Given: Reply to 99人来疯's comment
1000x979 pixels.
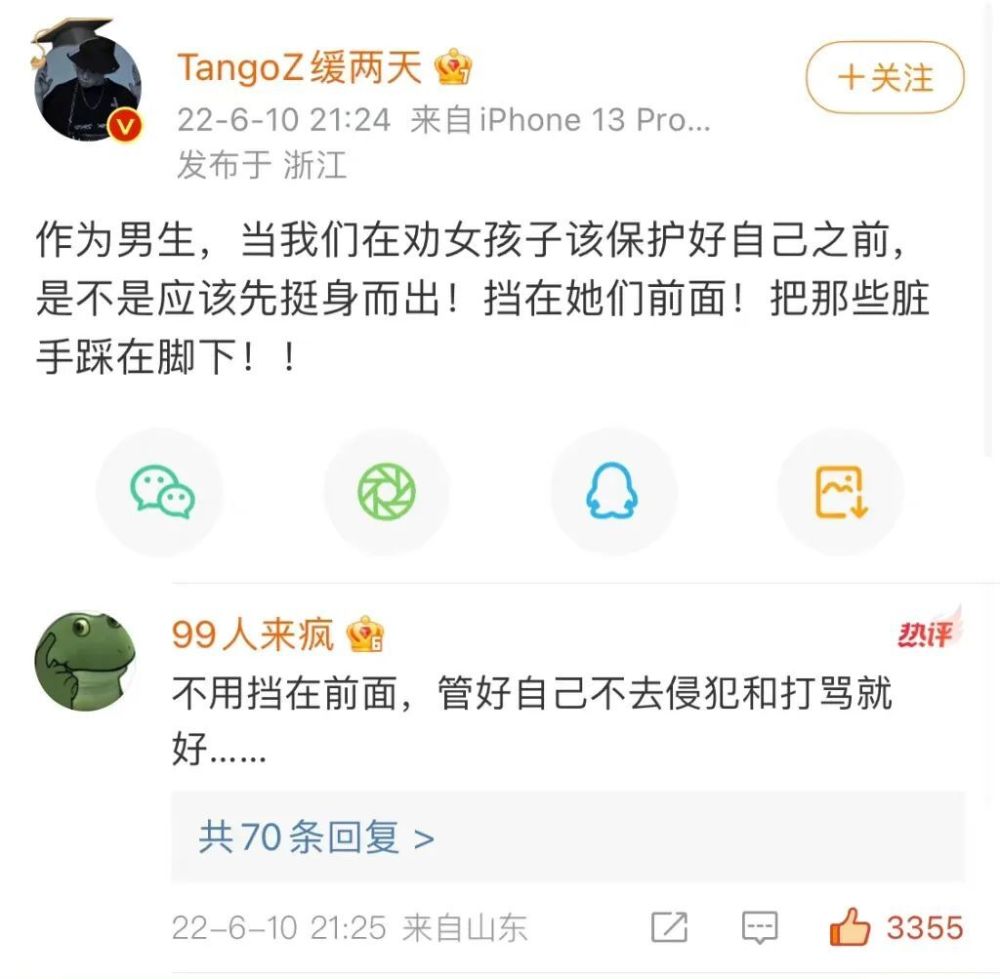Looking at the screenshot, I should (759, 927).
